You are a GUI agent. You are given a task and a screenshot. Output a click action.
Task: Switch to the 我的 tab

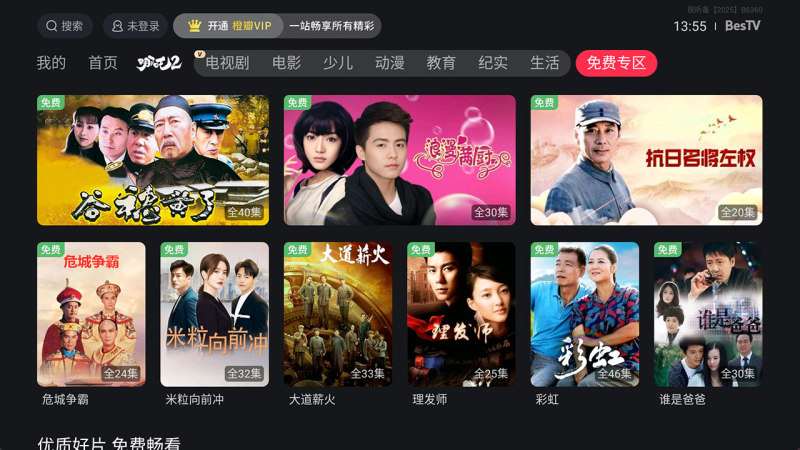click(51, 63)
